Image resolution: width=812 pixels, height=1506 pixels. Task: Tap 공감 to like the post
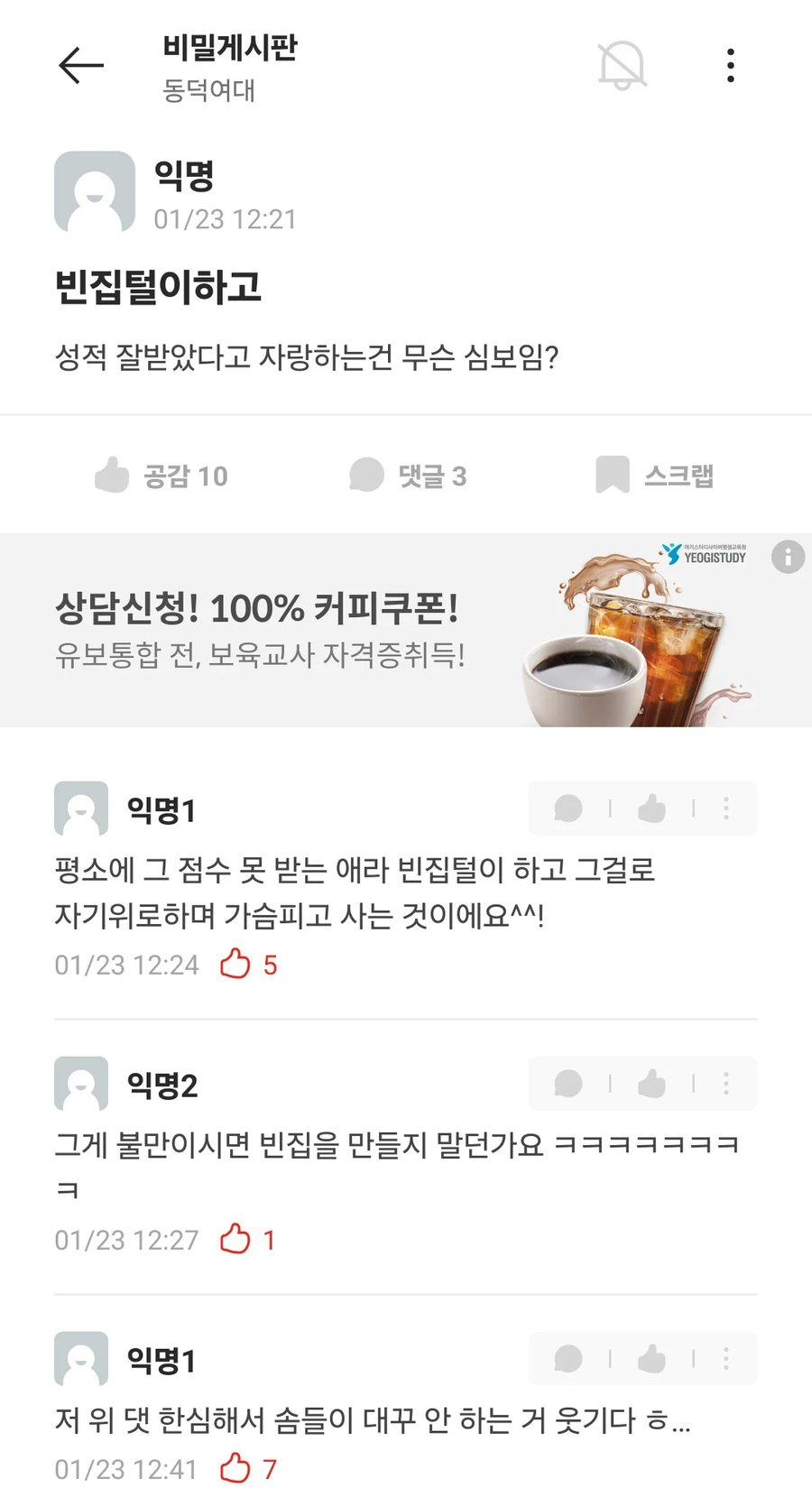pos(162,475)
